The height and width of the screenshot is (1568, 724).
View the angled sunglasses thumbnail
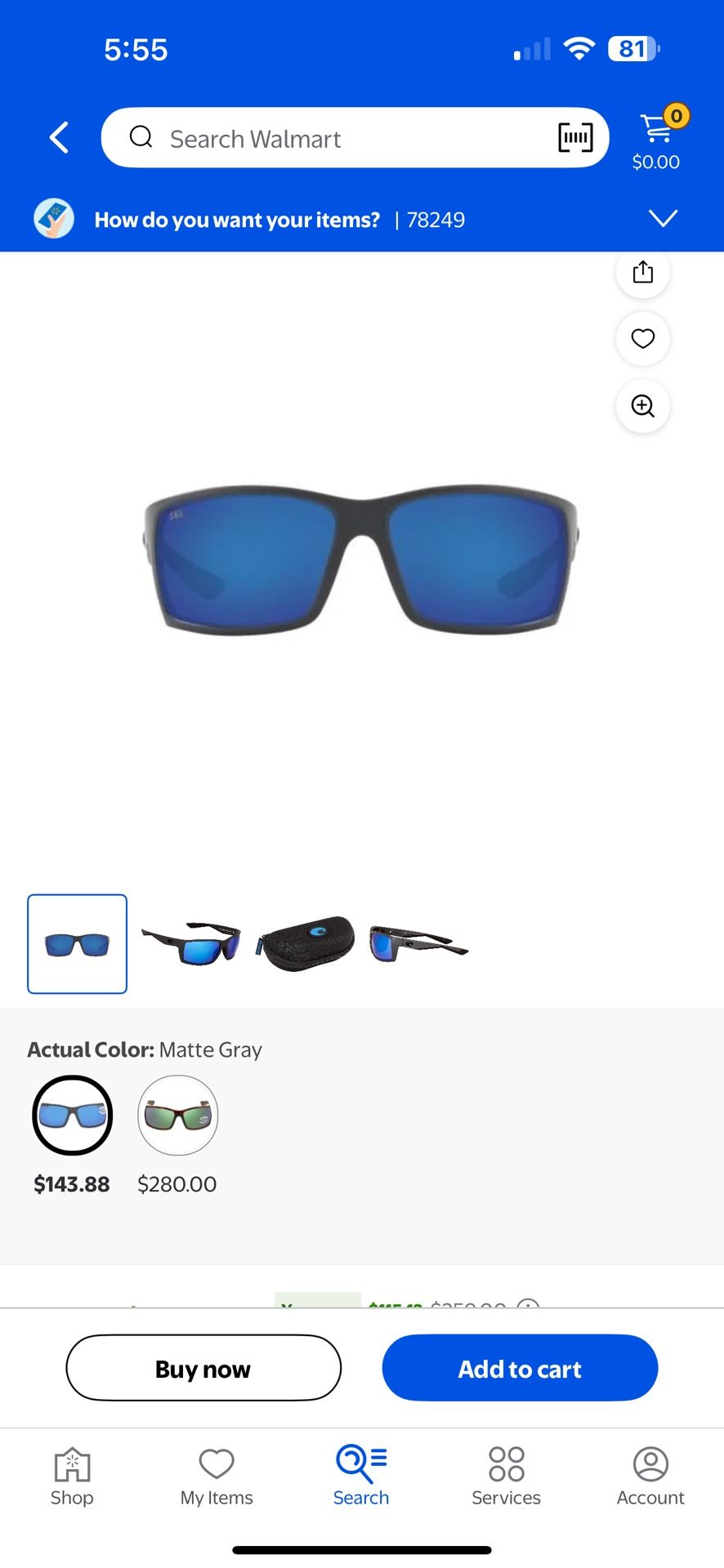(x=191, y=943)
